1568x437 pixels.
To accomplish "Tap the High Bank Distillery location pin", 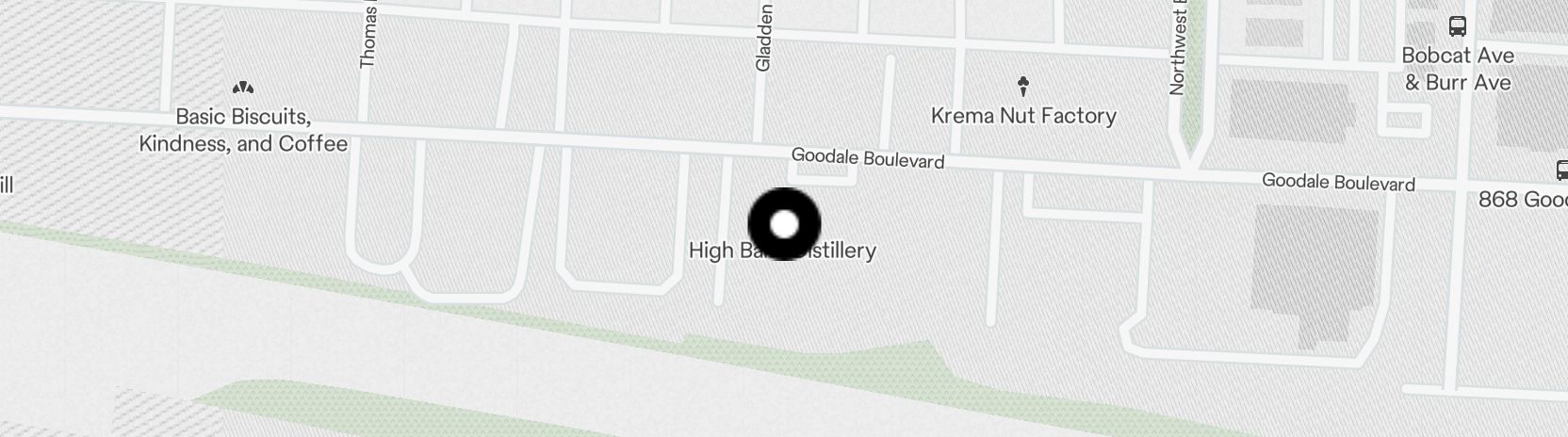I will [x=784, y=224].
